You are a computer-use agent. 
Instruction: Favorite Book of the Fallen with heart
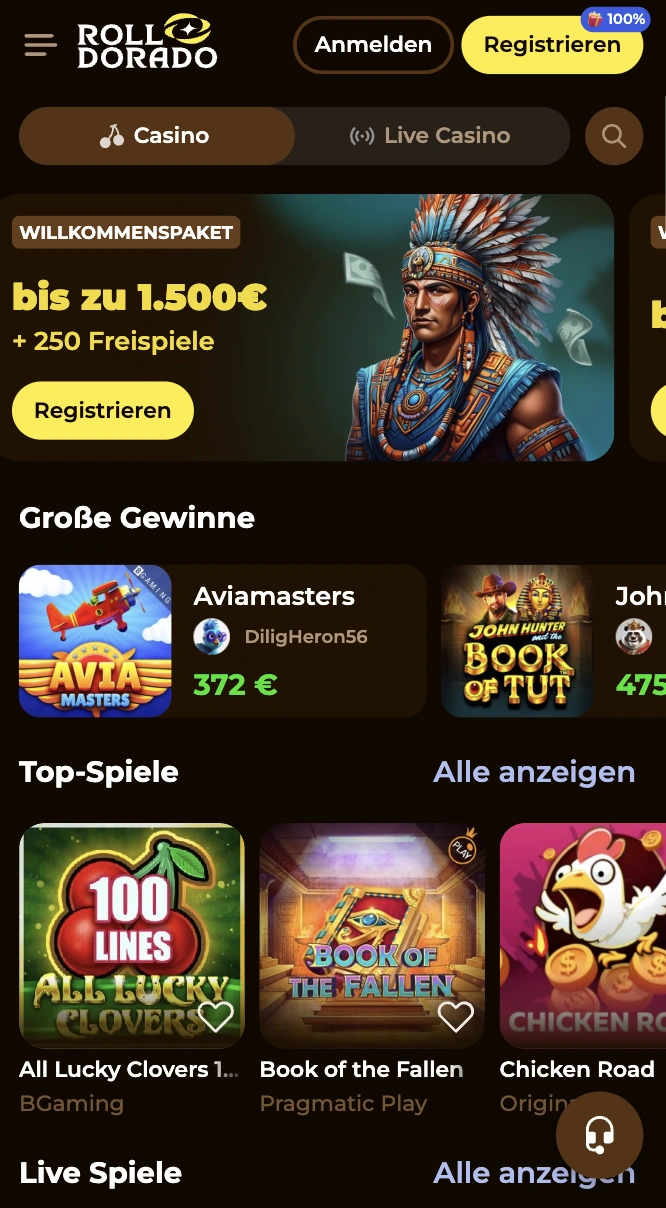pyautogui.click(x=455, y=1017)
